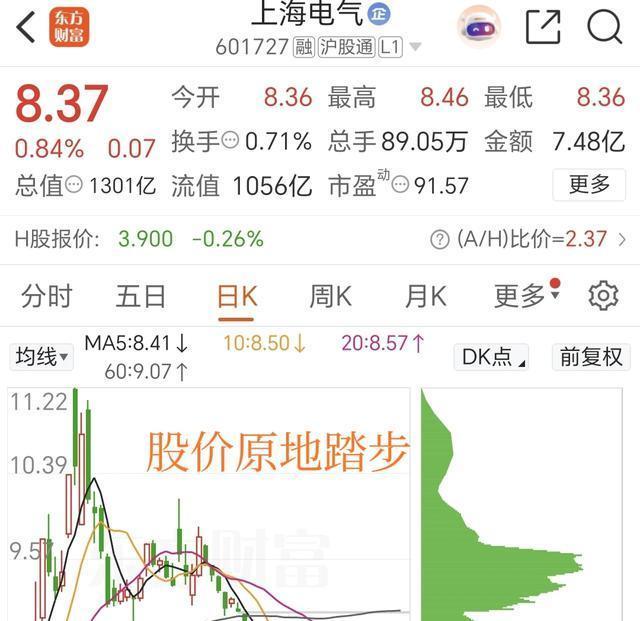Open the H股报价 A/H comparison row
Image resolution: width=640 pixels, height=621 pixels.
pyautogui.click(x=320, y=239)
